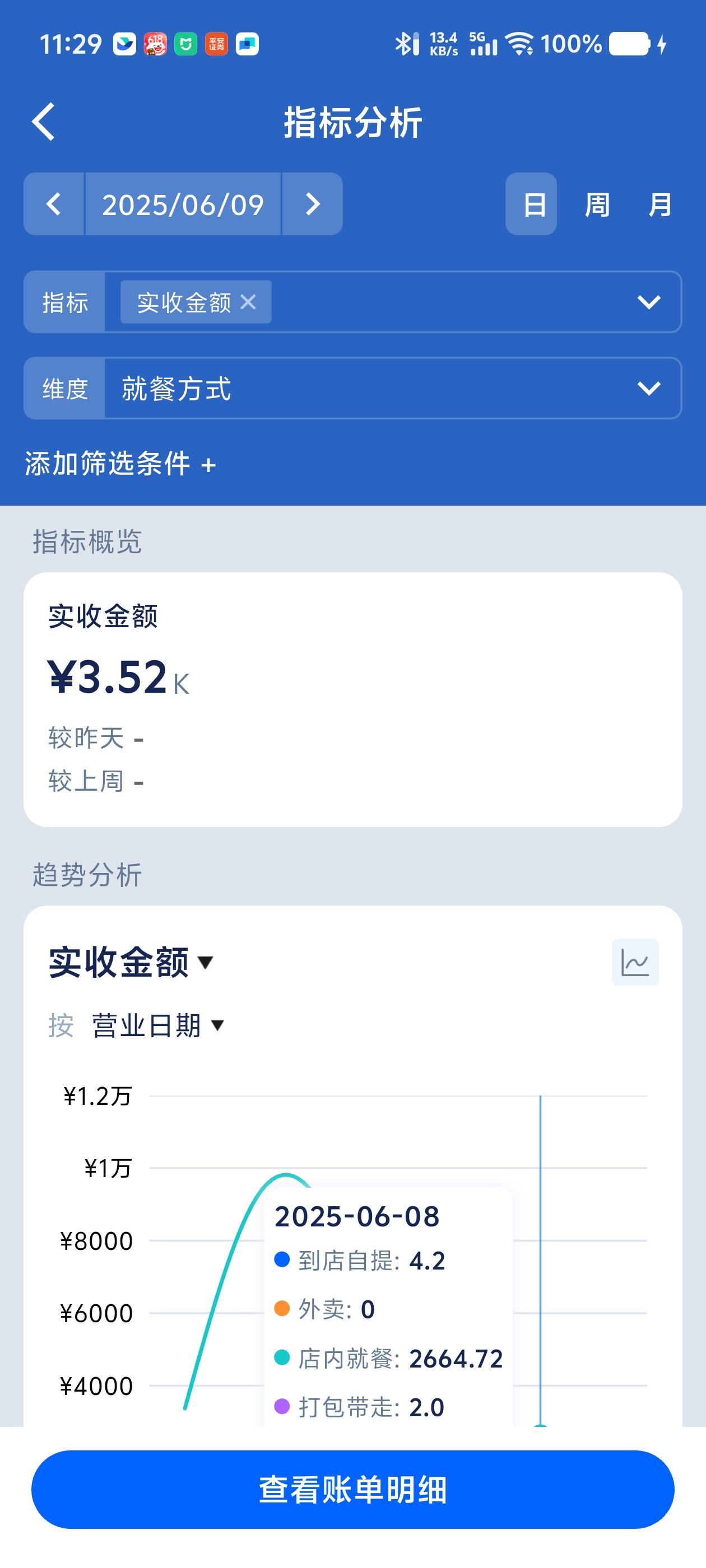Toggle the line chart type icon

tap(635, 962)
